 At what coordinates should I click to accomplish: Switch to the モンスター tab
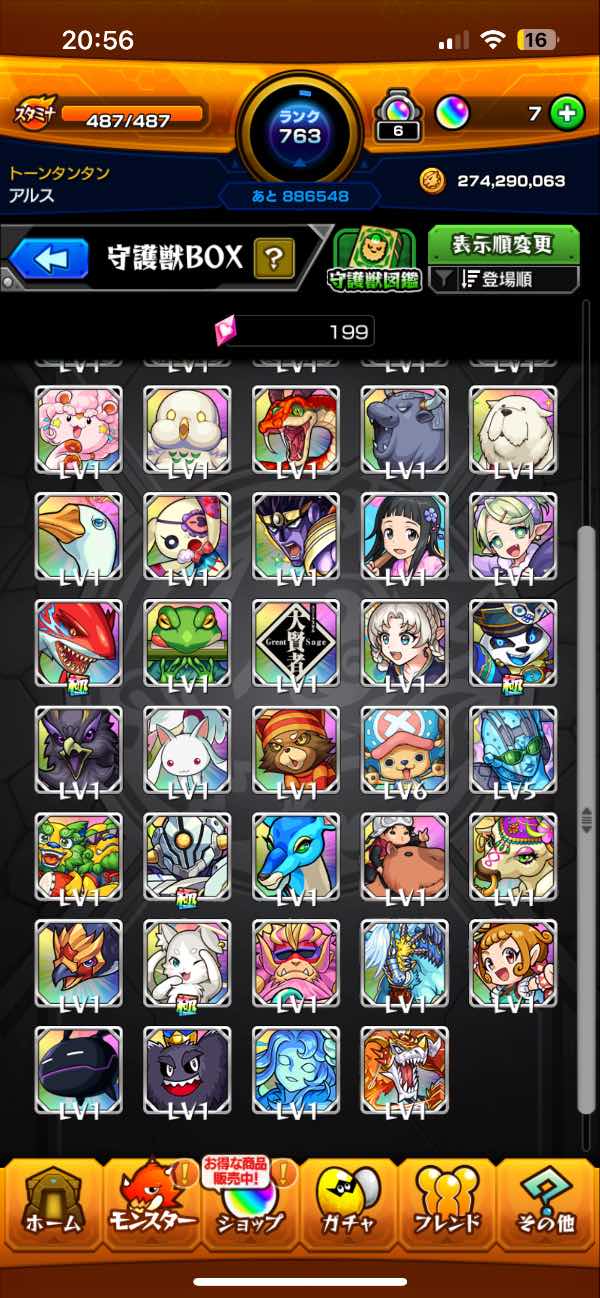pyautogui.click(x=152, y=1203)
